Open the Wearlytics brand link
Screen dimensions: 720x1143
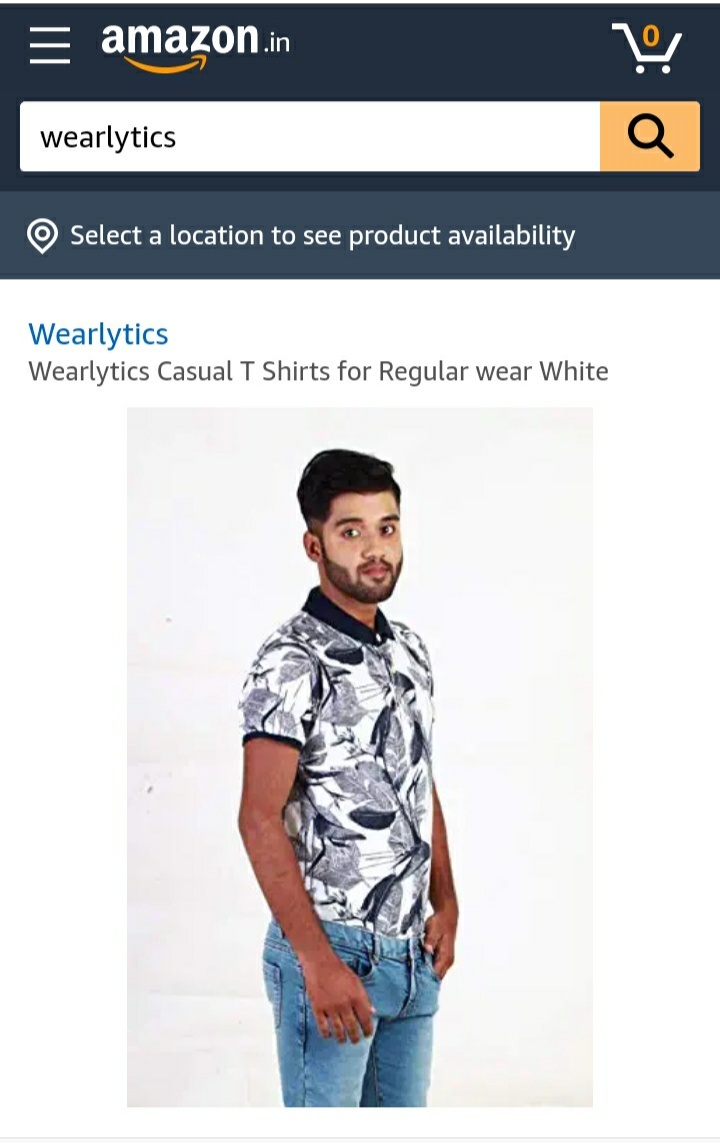click(98, 334)
